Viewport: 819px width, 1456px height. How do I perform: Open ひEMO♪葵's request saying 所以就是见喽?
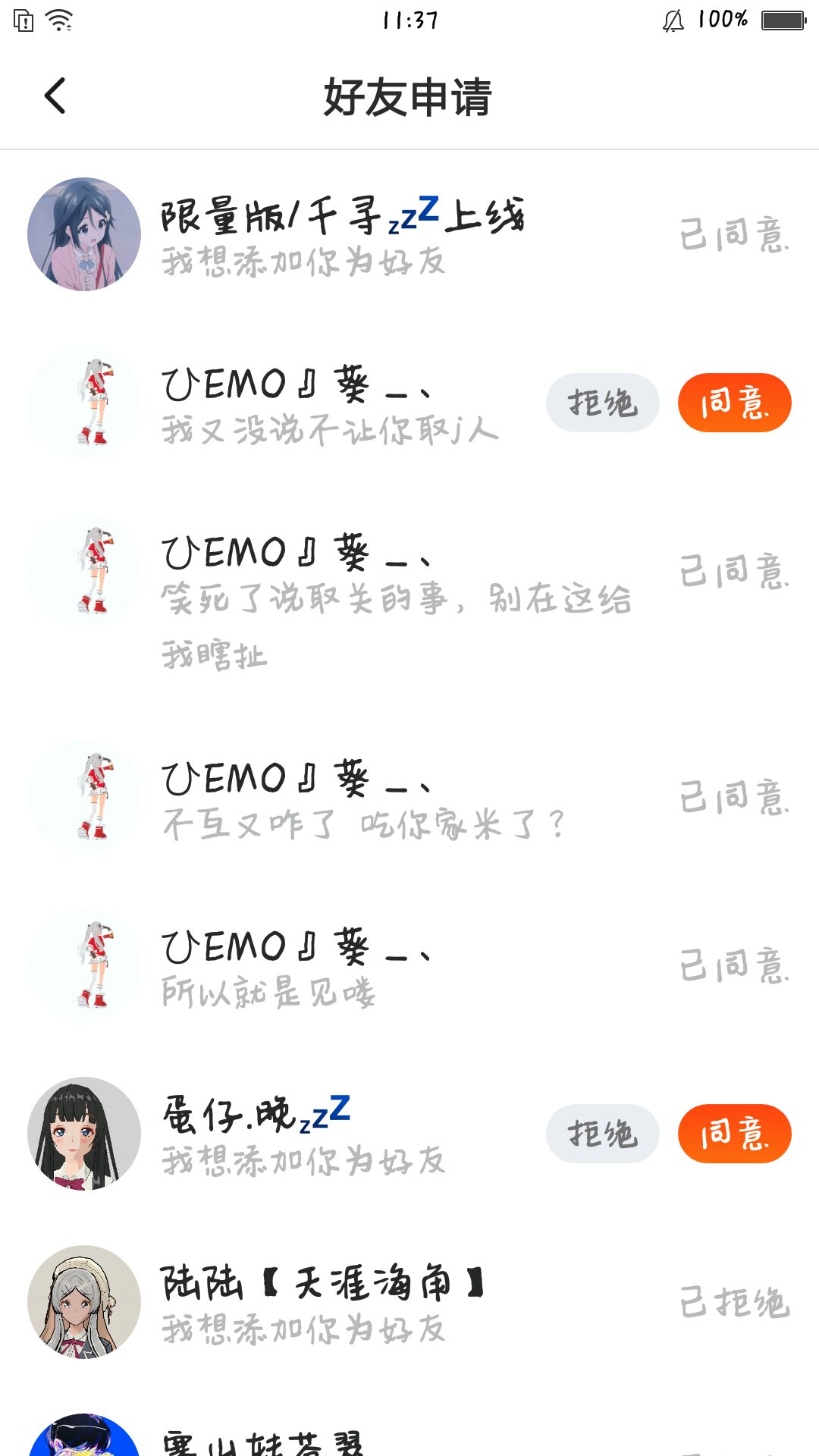click(341, 967)
